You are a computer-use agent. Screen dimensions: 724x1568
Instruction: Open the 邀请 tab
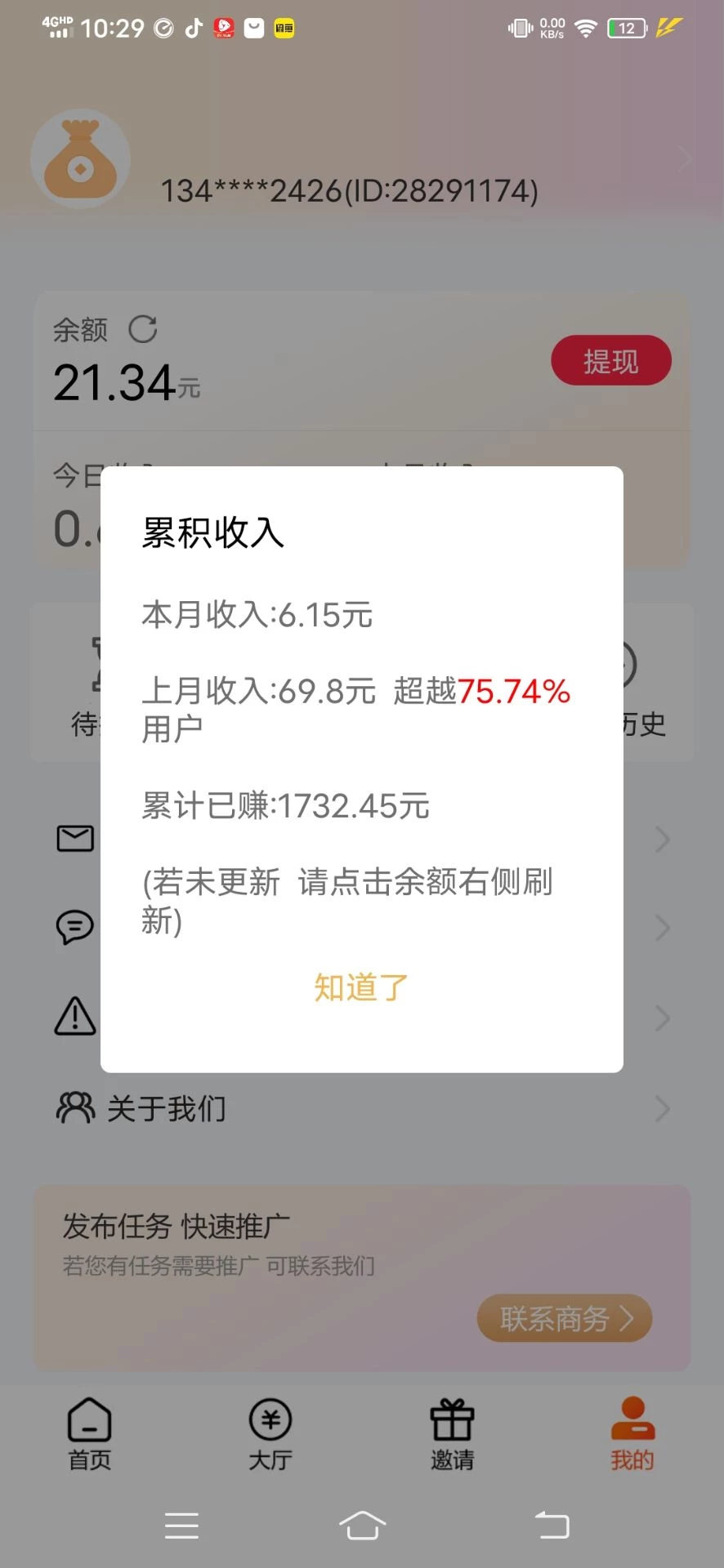coord(452,1434)
